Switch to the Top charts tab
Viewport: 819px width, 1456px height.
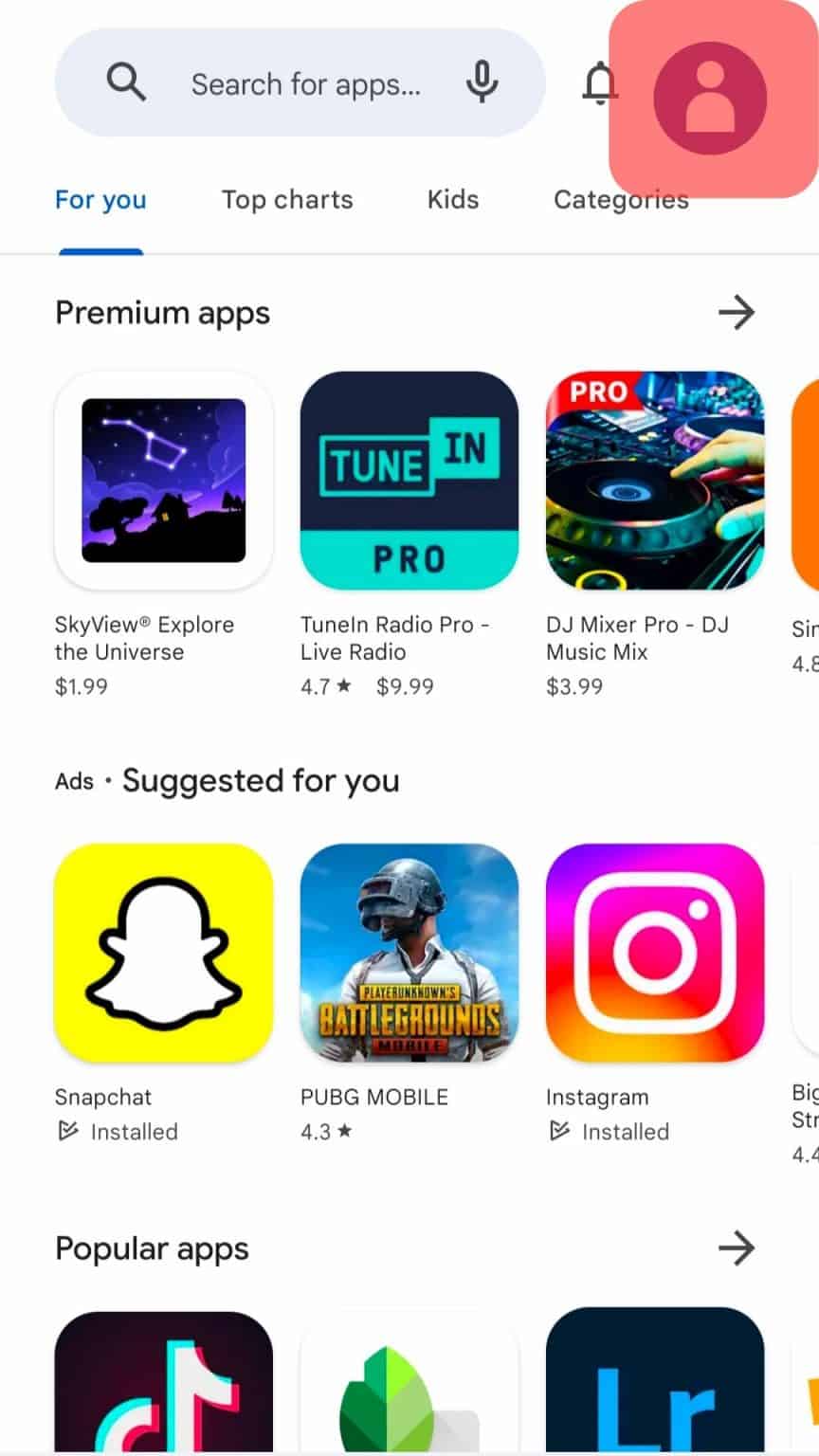coord(287,200)
